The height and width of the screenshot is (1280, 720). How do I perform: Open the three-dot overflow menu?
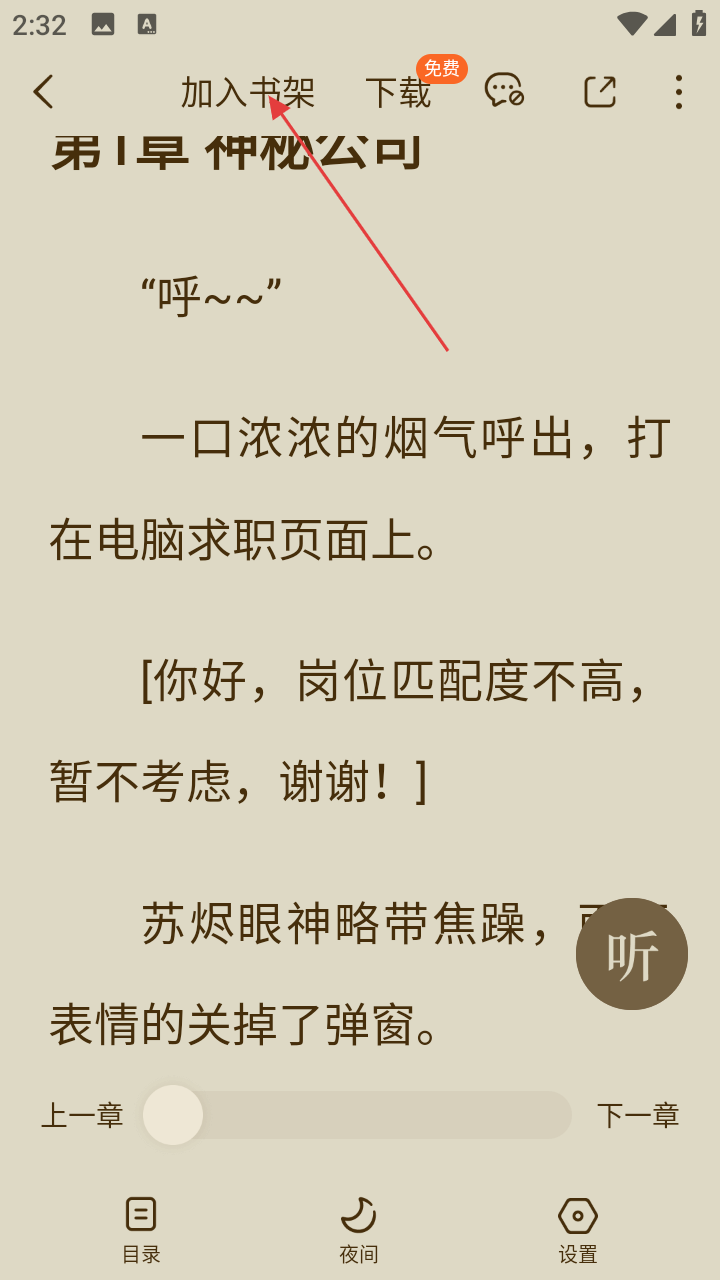678,92
